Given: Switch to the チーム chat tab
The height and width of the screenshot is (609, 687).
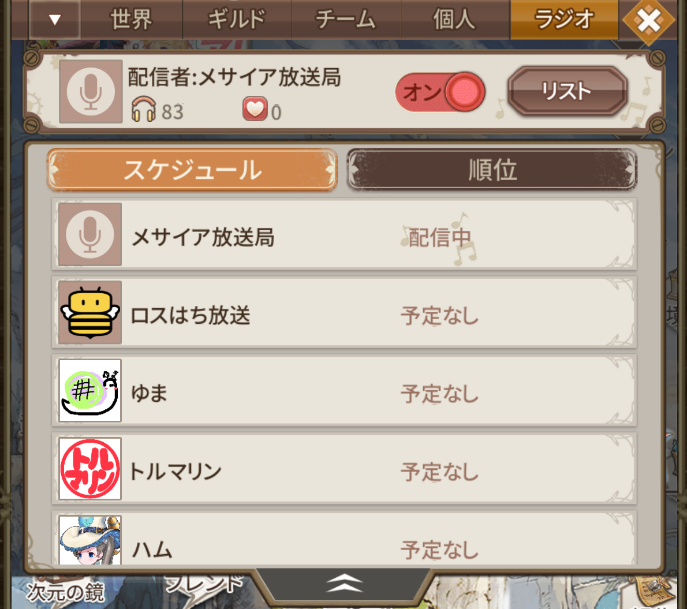Looking at the screenshot, I should coord(345,19).
